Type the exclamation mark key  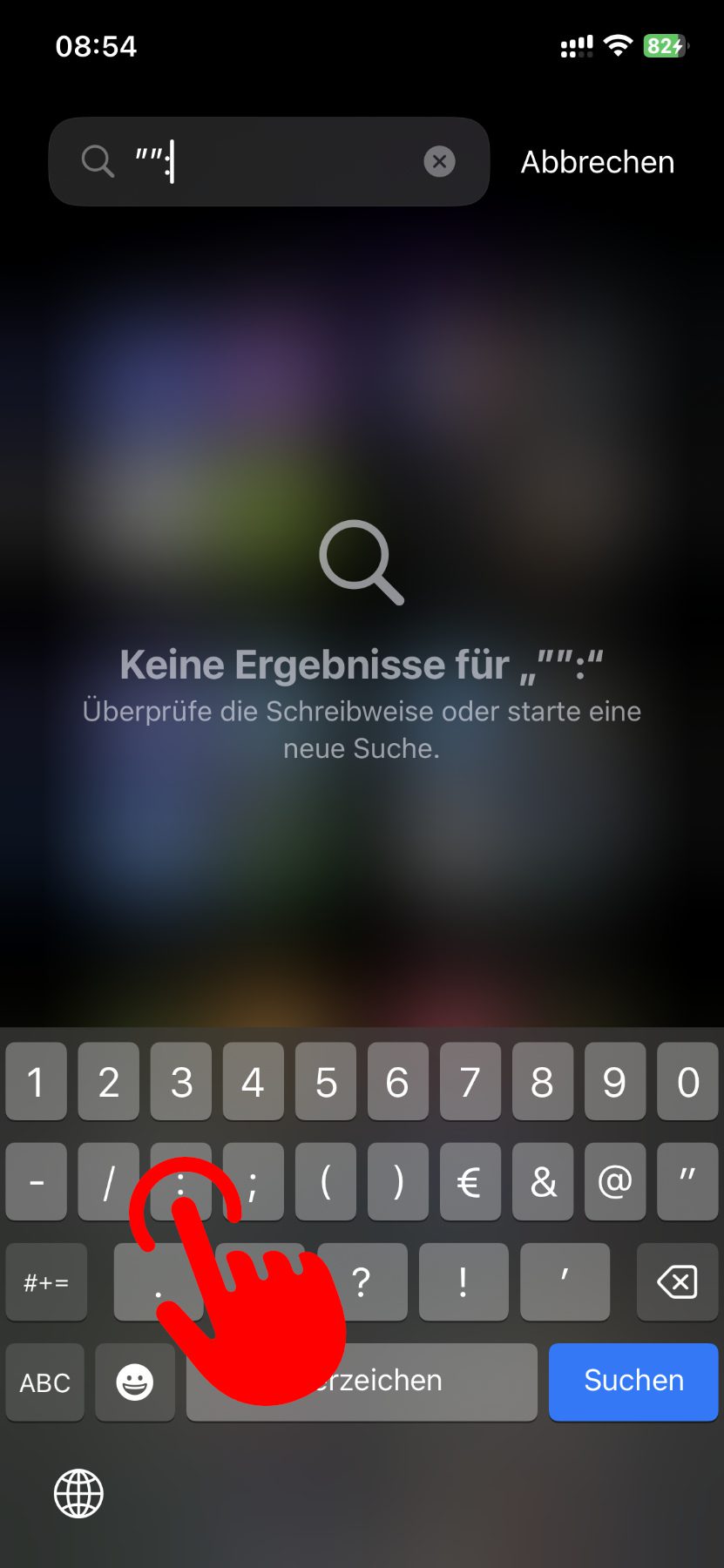(463, 1282)
